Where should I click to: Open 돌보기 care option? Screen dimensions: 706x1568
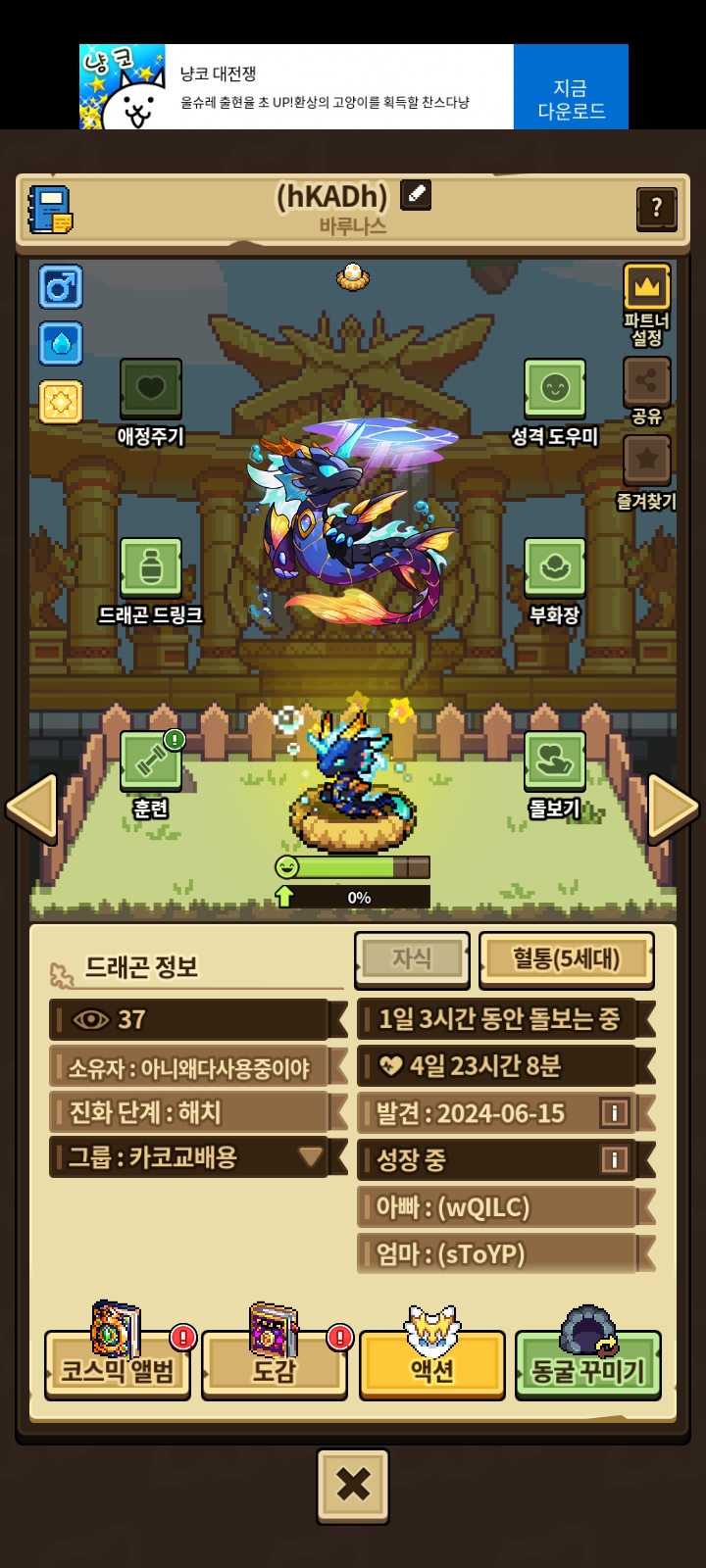click(554, 761)
